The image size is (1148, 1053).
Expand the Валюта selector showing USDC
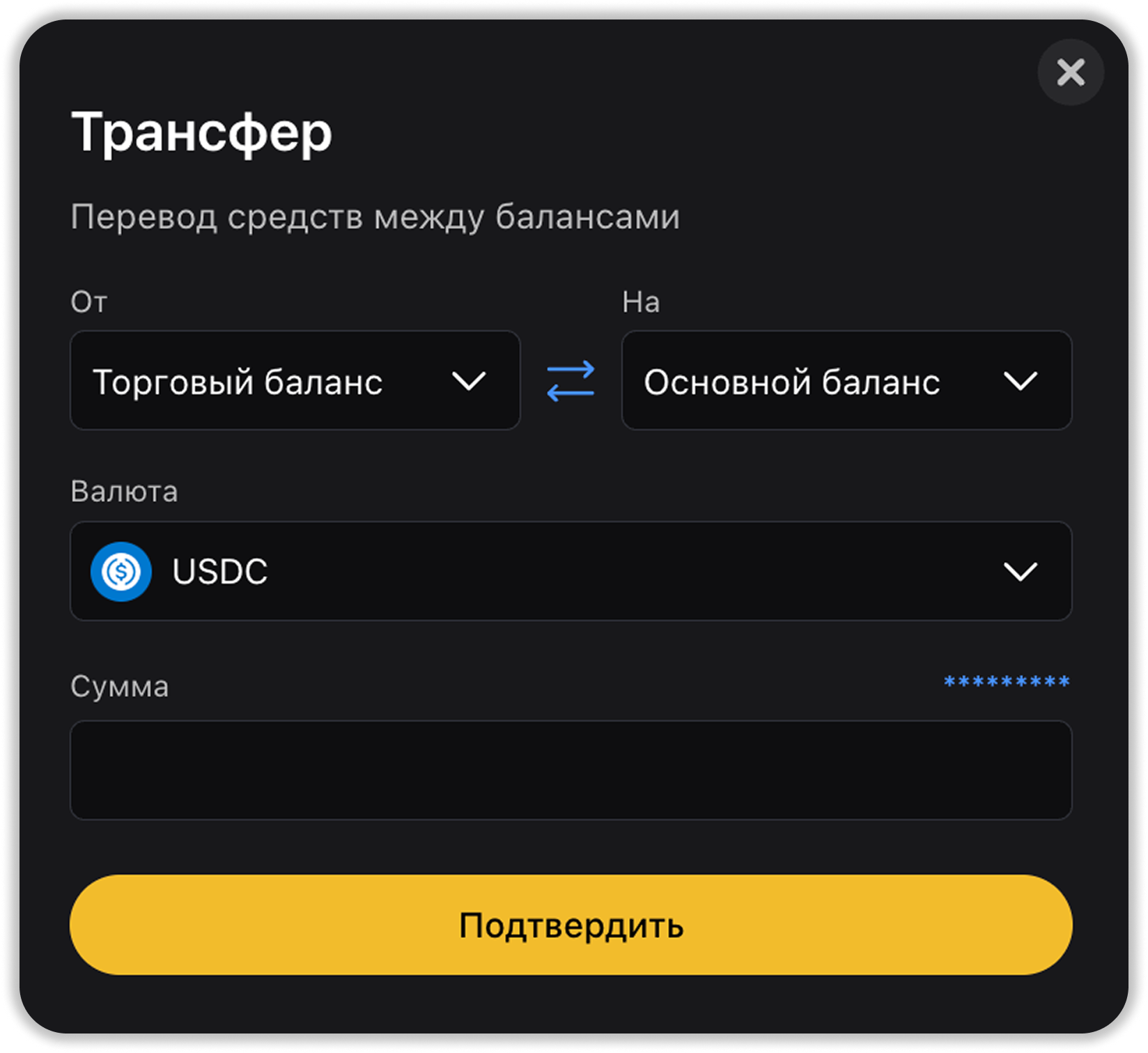pyautogui.click(x=571, y=571)
